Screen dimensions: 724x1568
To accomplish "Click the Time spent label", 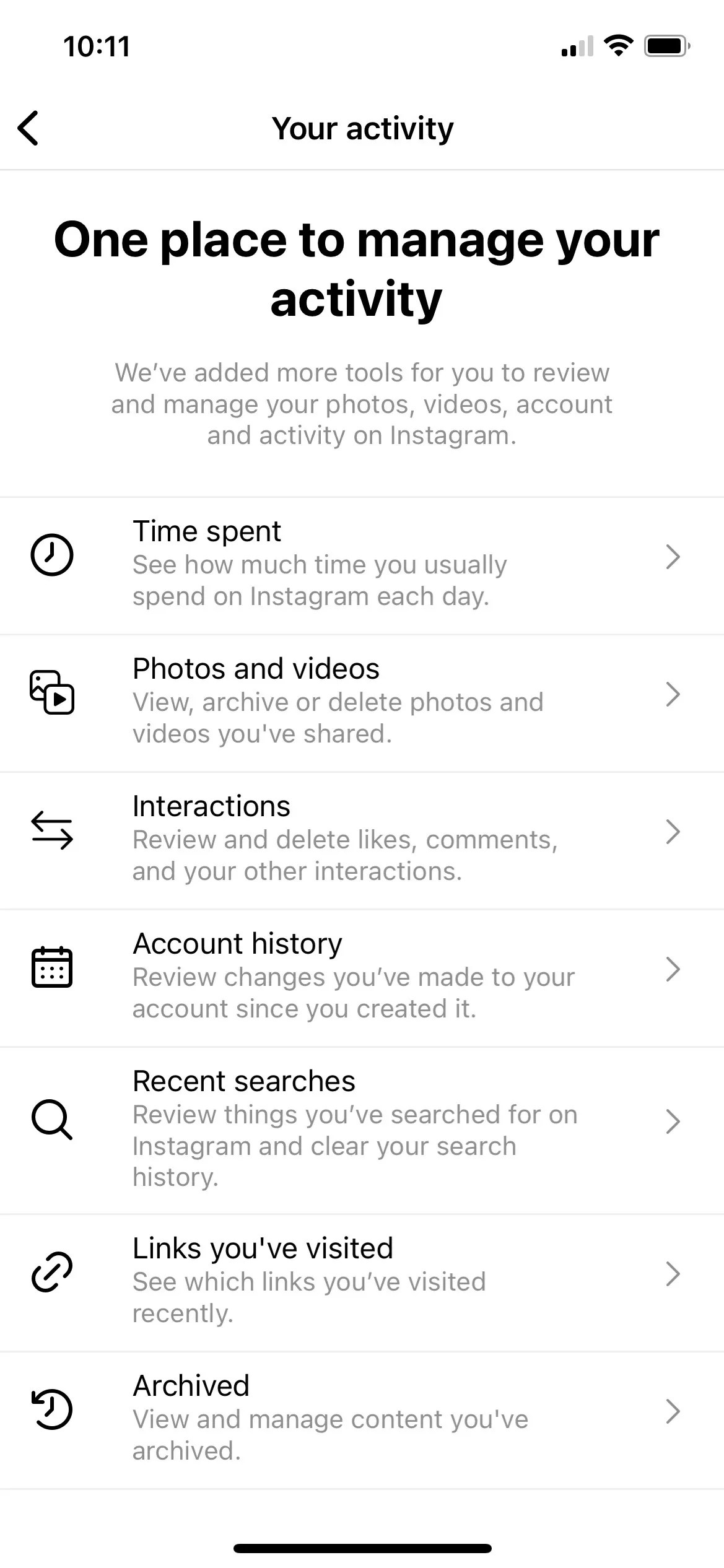I will click(206, 531).
